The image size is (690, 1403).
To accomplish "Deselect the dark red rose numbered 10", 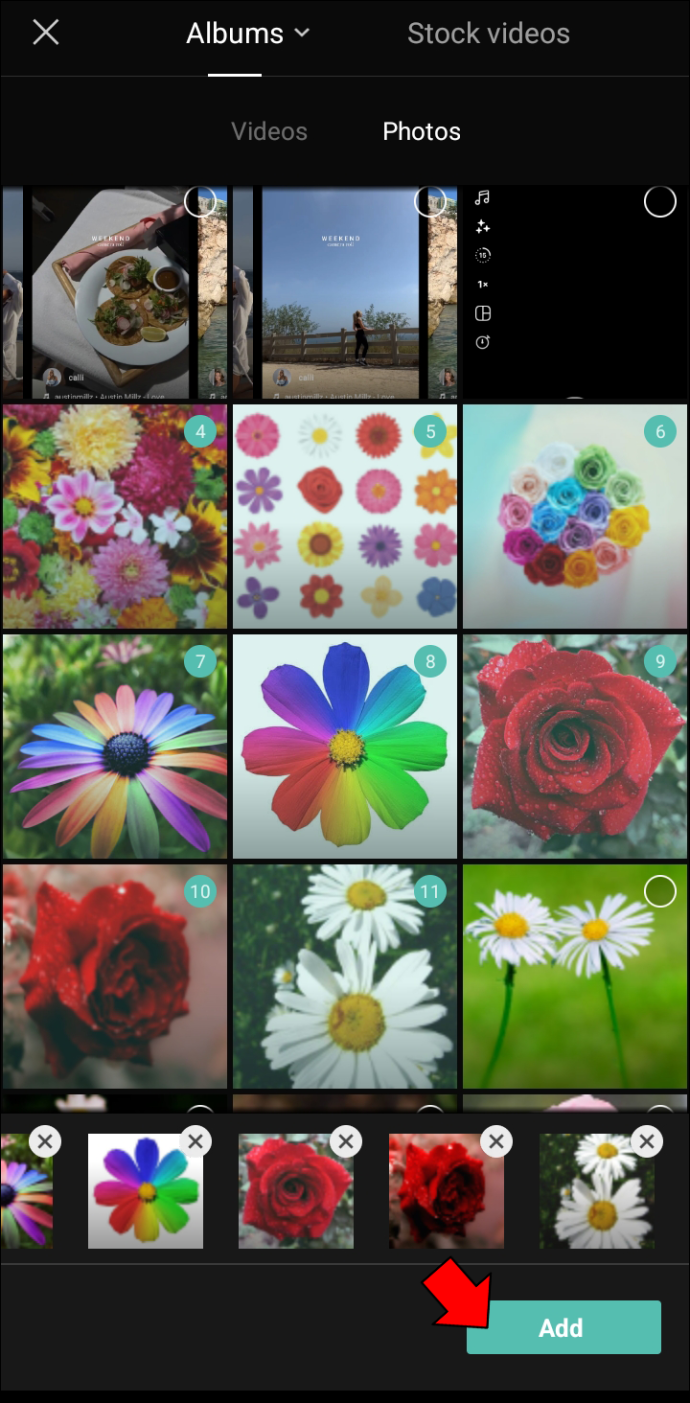I will [200, 891].
